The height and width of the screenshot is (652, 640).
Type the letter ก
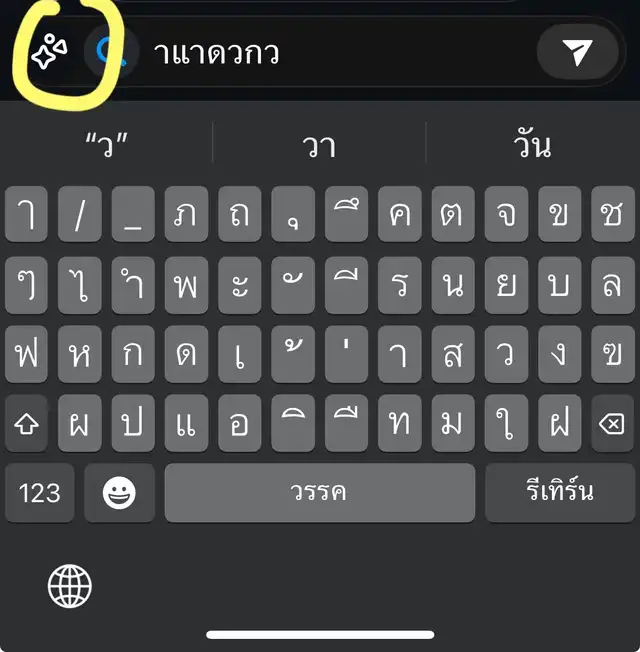pyautogui.click(x=133, y=354)
